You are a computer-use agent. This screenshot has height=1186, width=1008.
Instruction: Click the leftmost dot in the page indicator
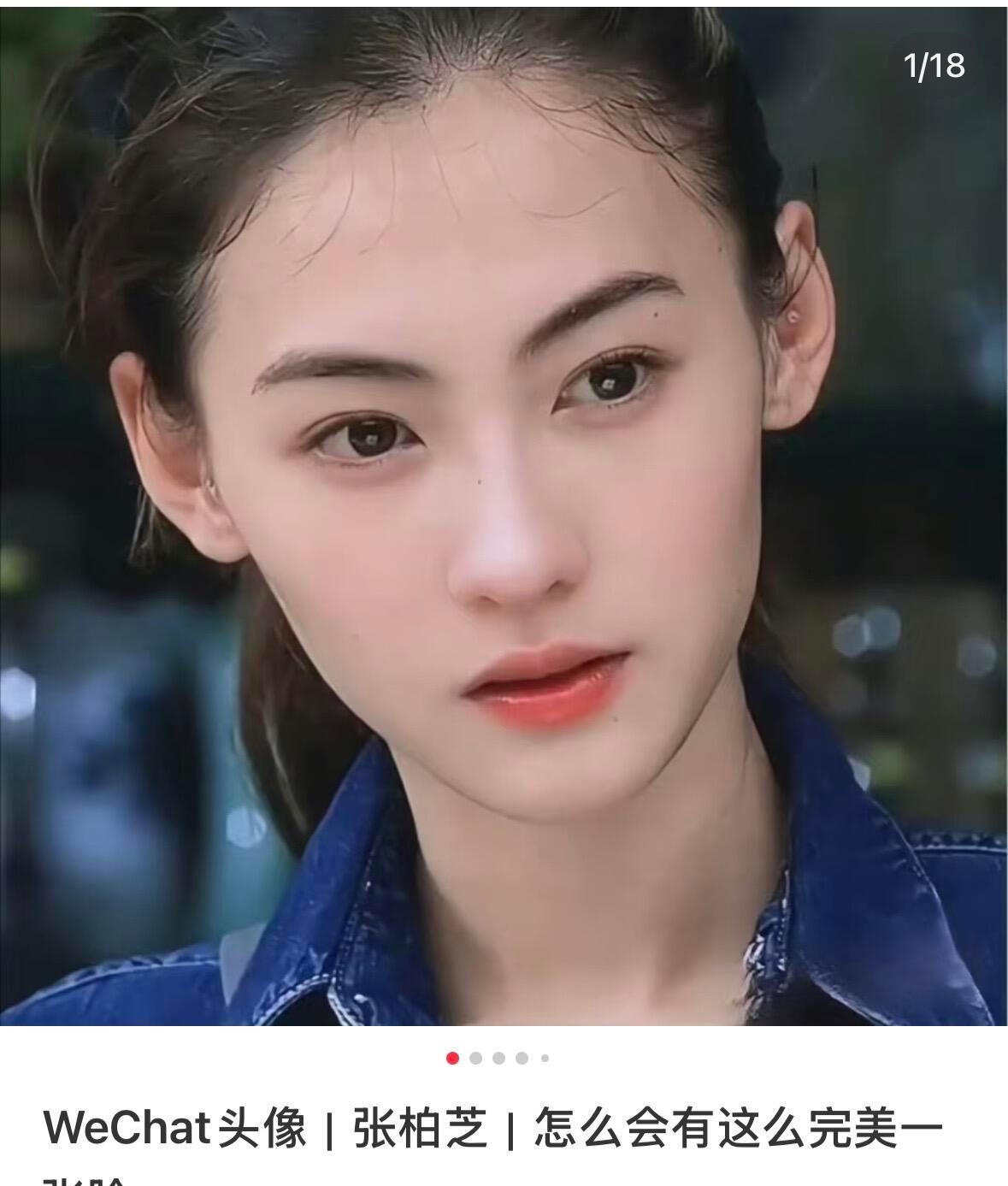[x=451, y=1058]
